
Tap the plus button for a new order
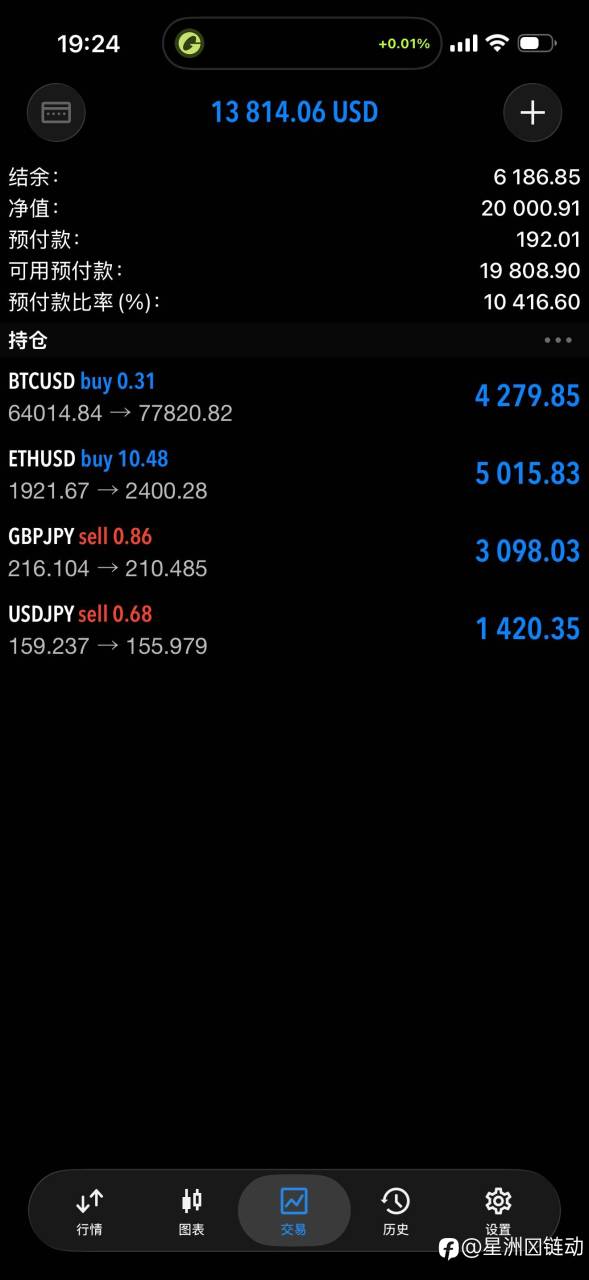tap(532, 112)
